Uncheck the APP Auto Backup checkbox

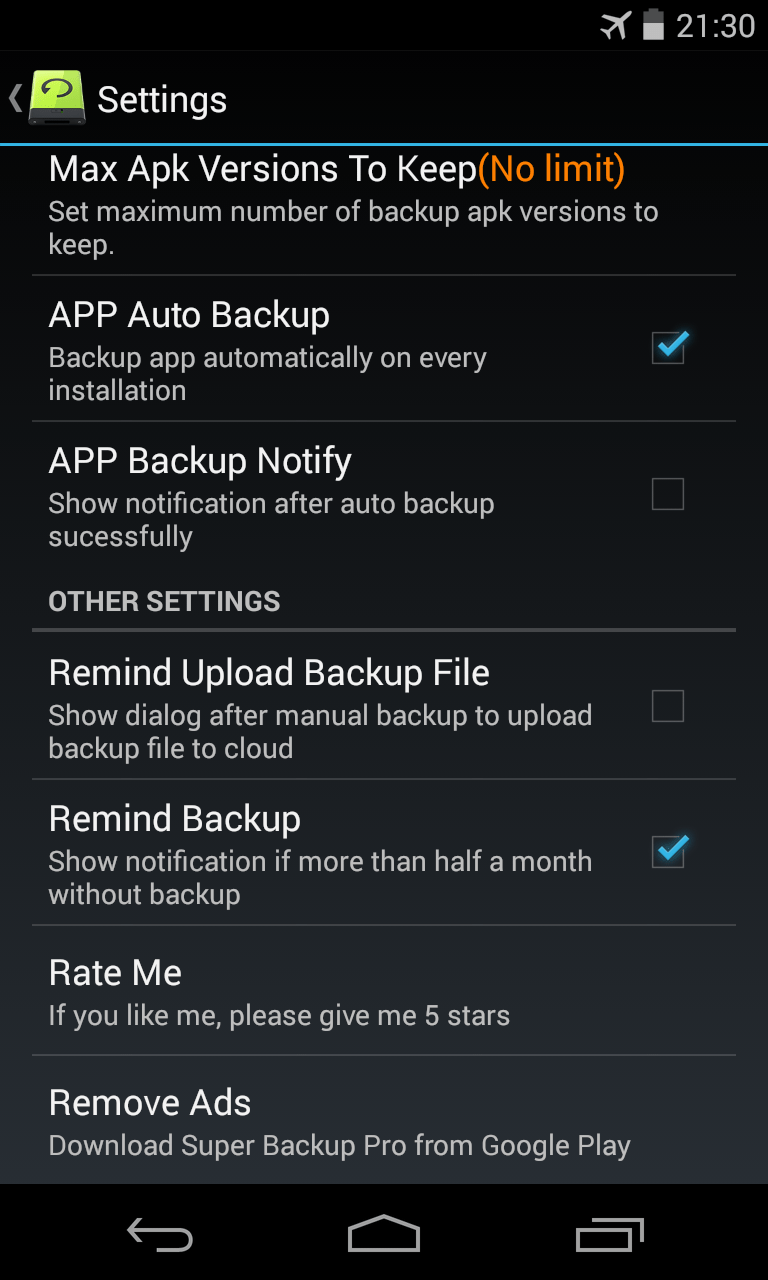[x=668, y=348]
